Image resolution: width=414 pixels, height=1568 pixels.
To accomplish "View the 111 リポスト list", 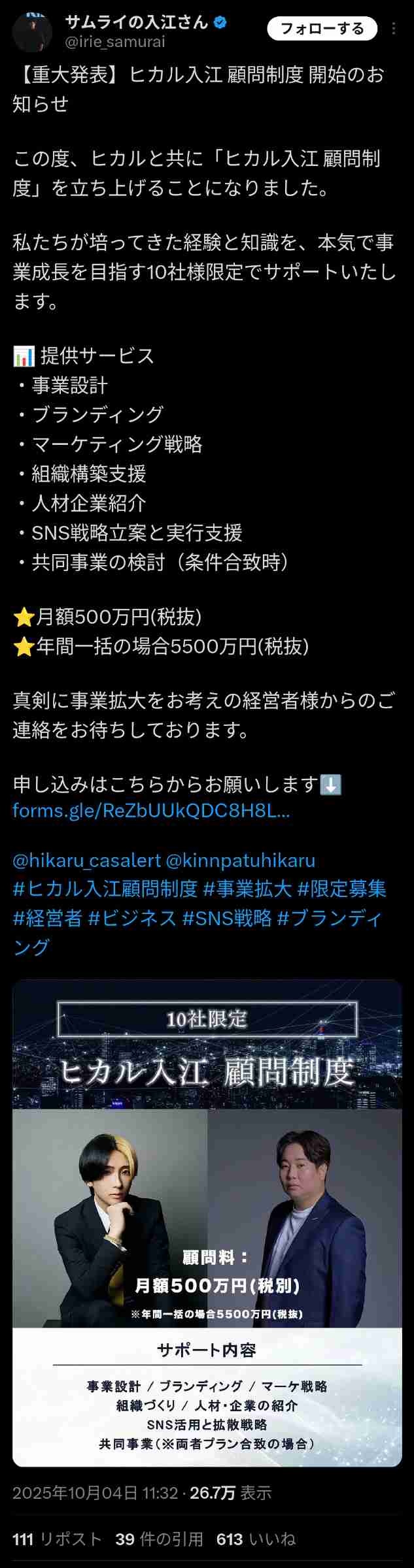I will point(57,1539).
